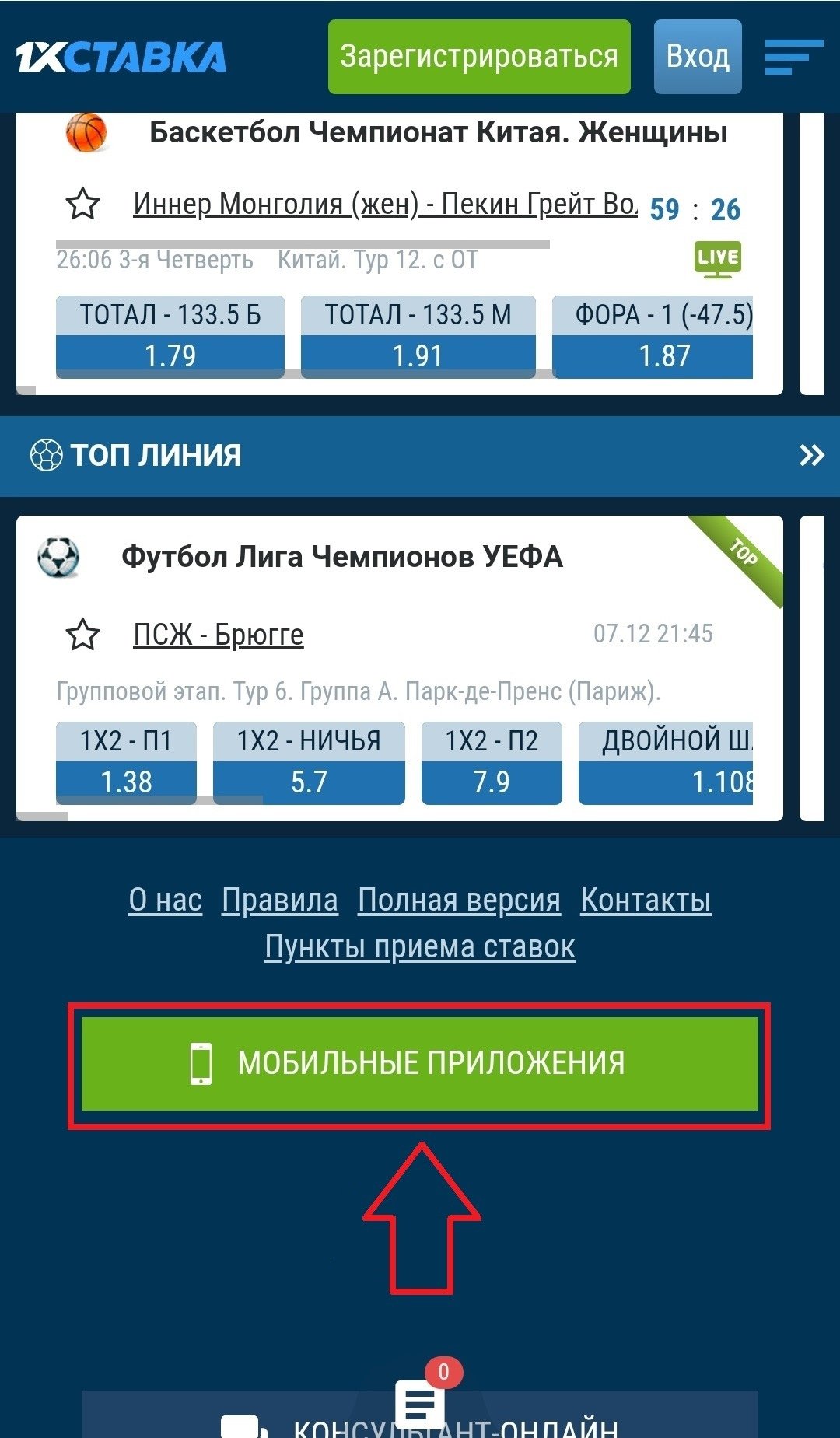Open Иннер Монголия - Пекин Грейт match link
Screen dimensions: 840x1438
pos(385,205)
